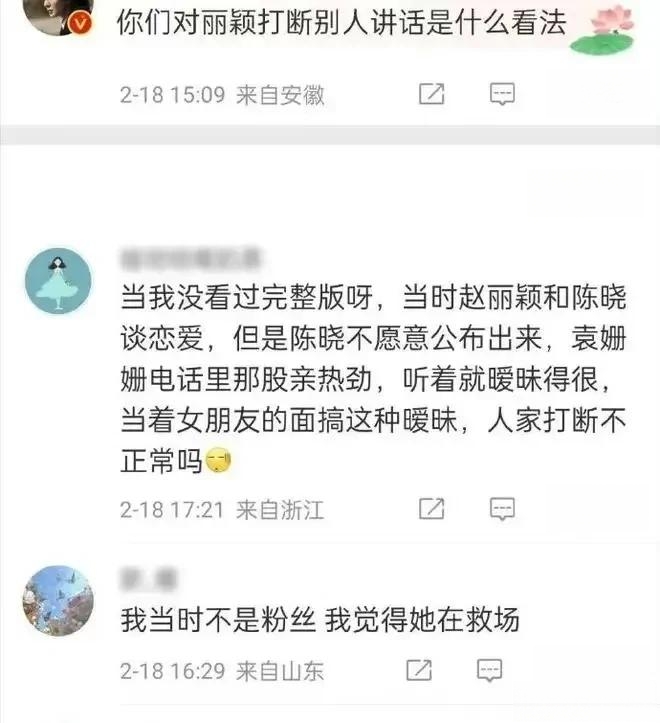
Task: Open avatar of the 浙江 commenter
Action: coord(58,281)
